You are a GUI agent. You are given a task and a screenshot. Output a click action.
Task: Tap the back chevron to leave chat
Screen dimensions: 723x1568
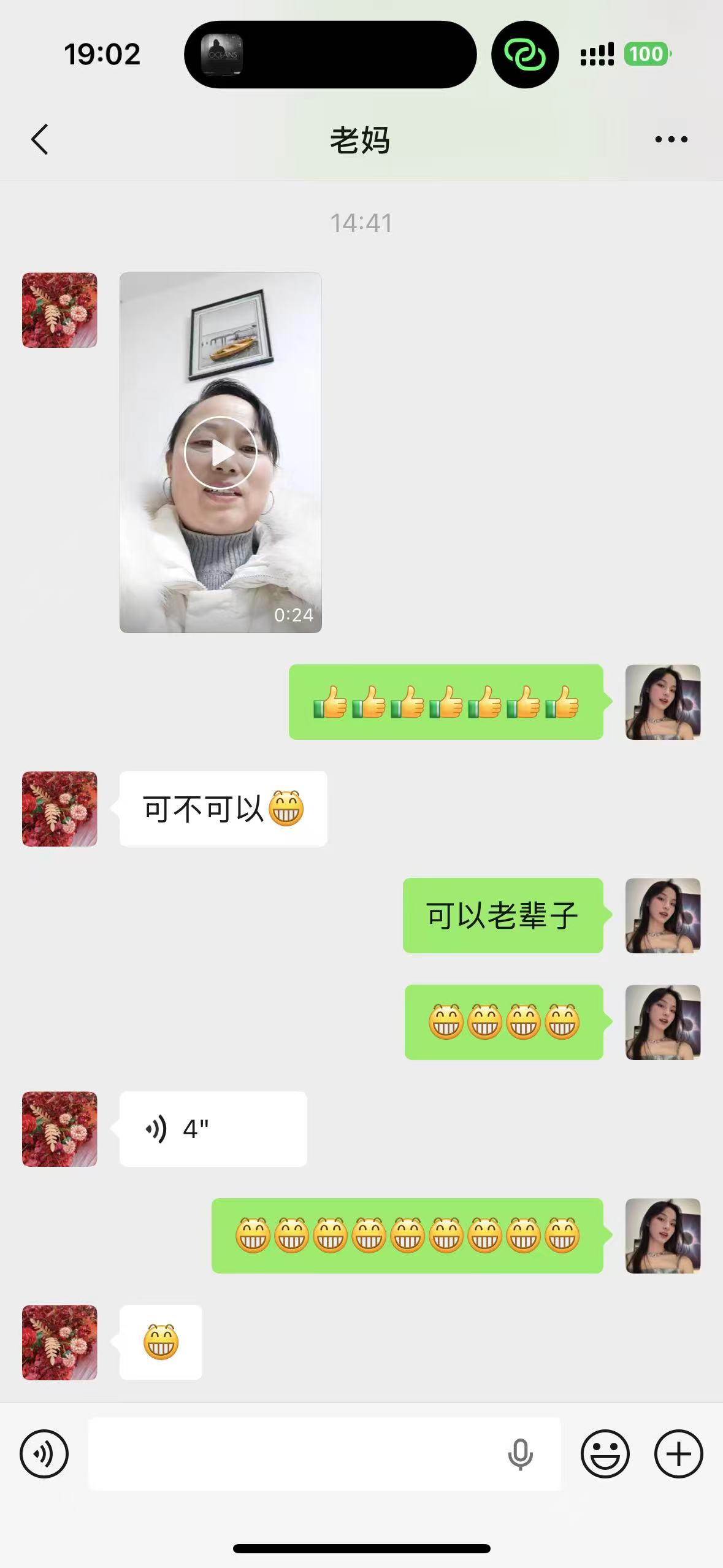click(39, 139)
